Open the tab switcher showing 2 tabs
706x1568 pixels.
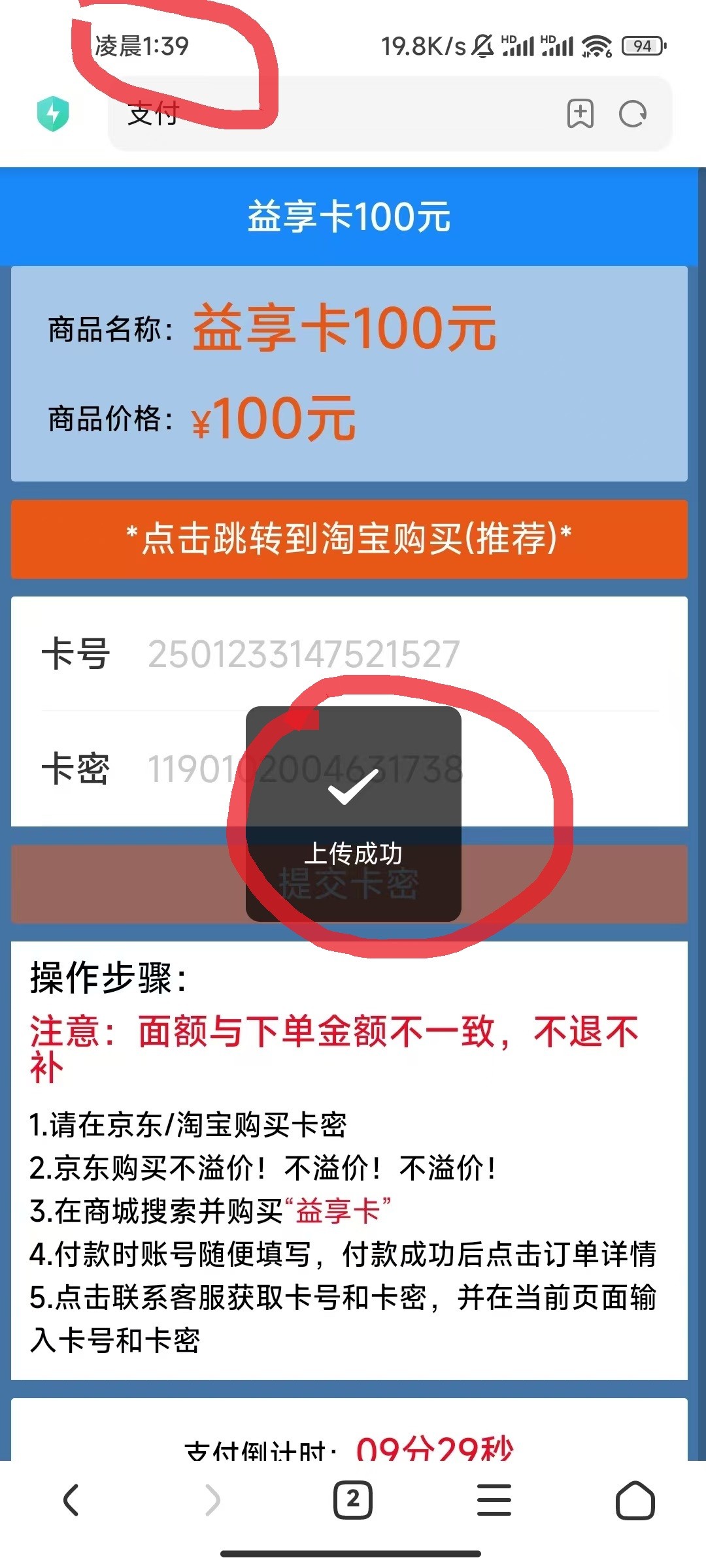(x=353, y=1499)
